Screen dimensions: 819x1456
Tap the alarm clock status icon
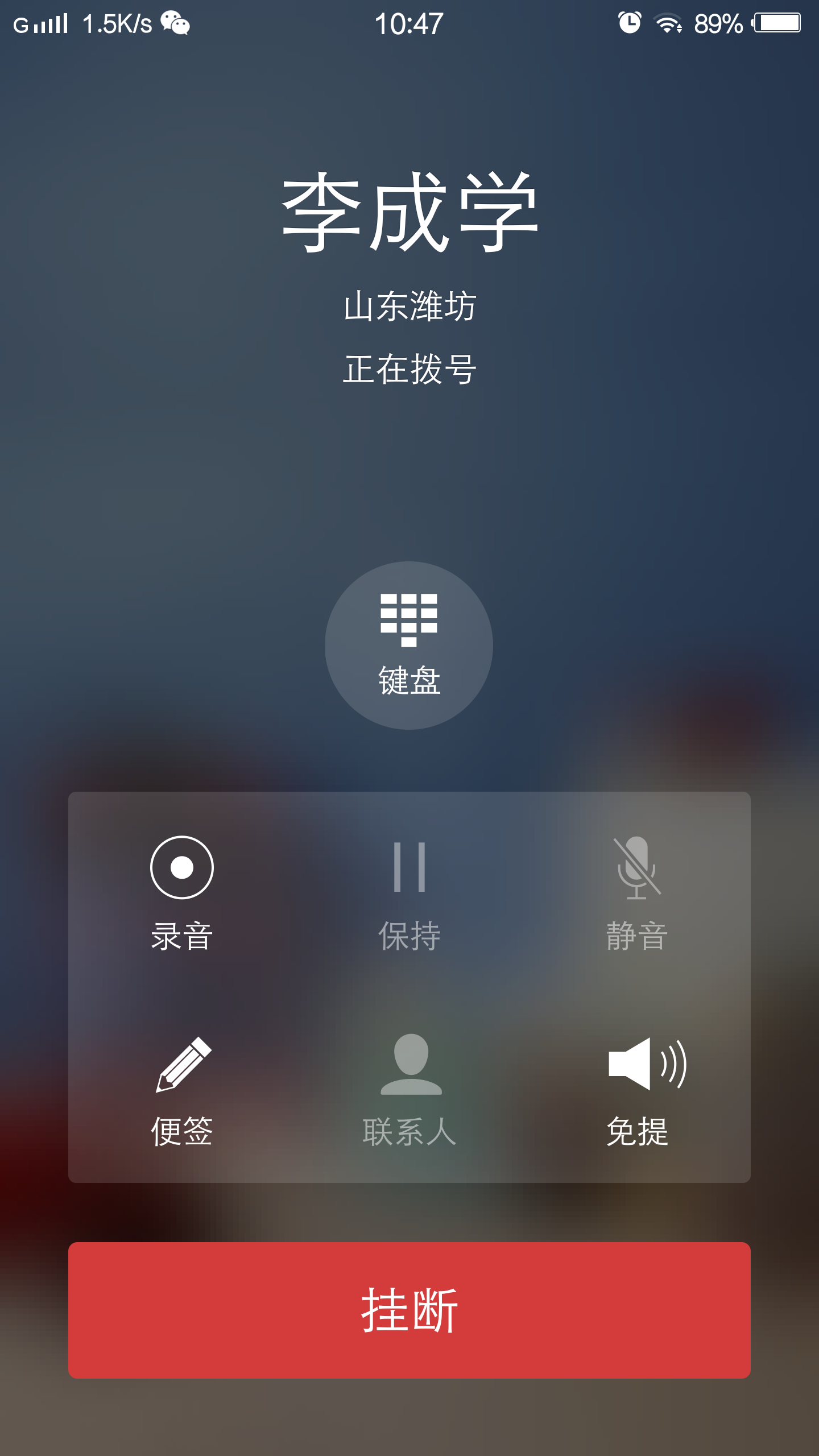click(x=628, y=23)
